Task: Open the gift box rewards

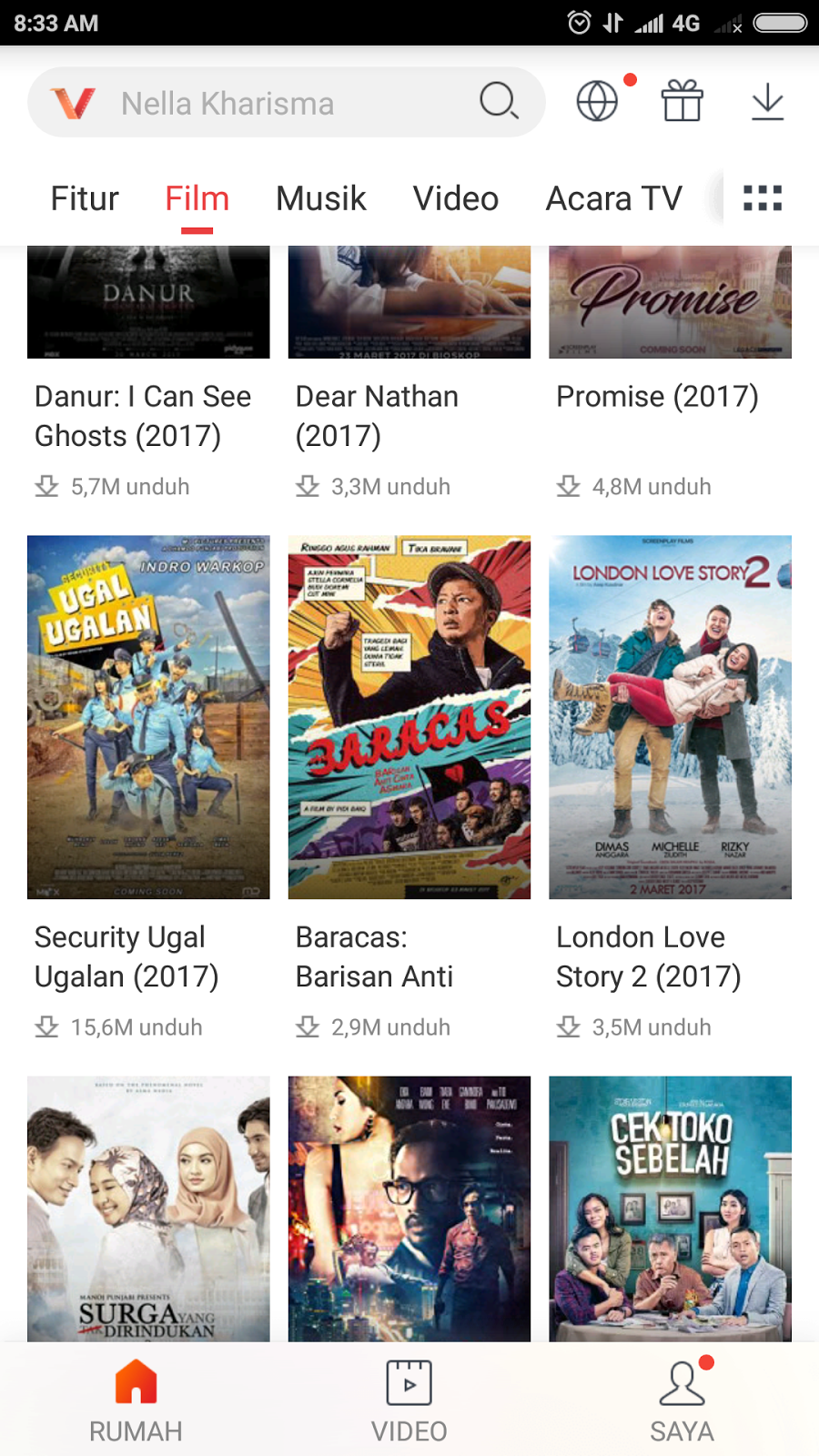Action: (x=682, y=101)
